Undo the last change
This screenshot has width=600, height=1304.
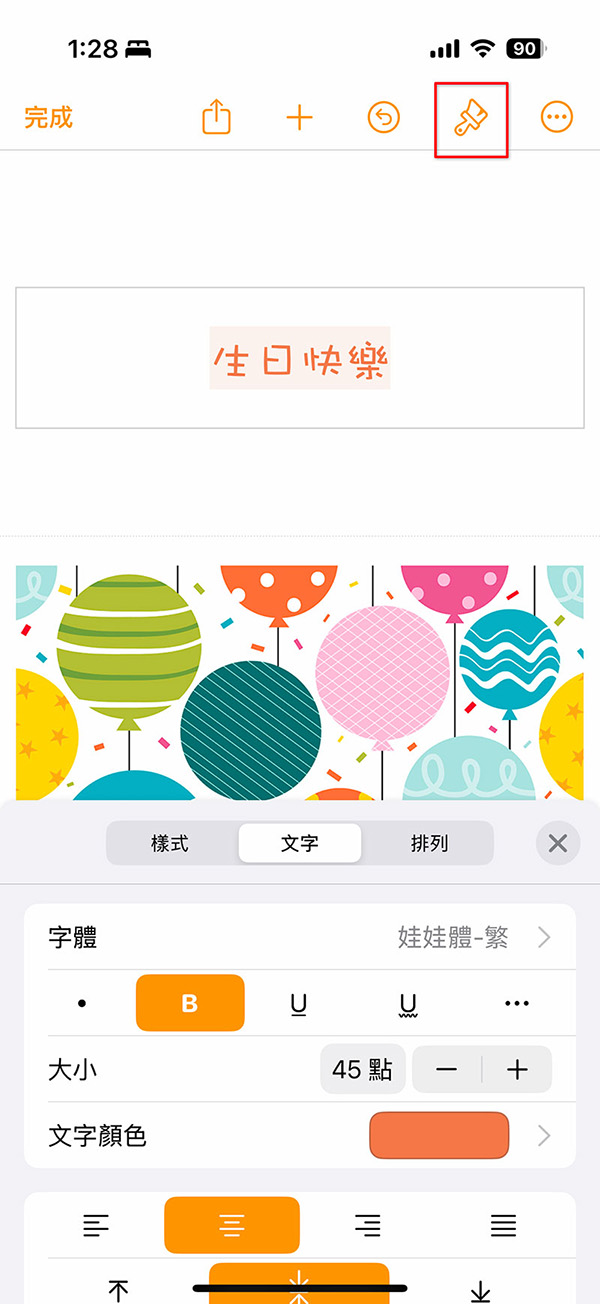pos(383,118)
